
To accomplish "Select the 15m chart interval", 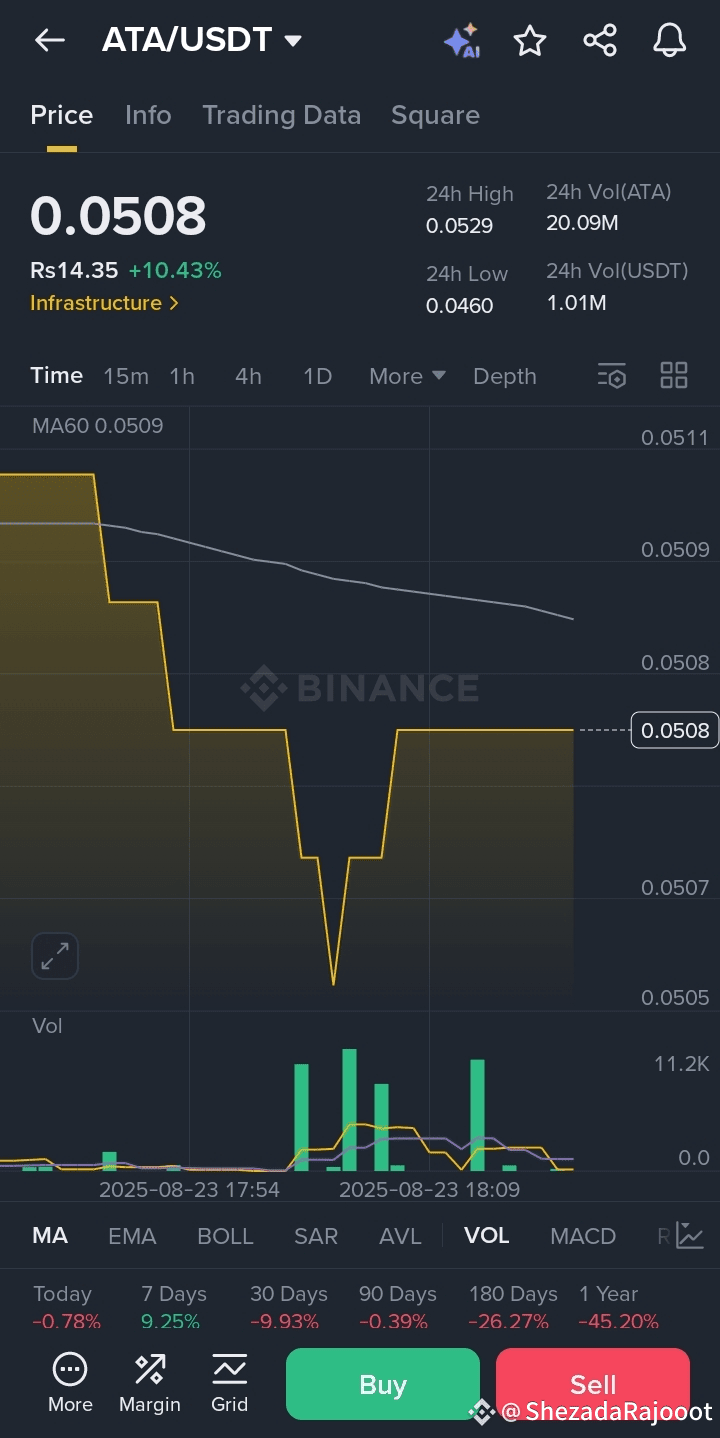I will click(126, 376).
